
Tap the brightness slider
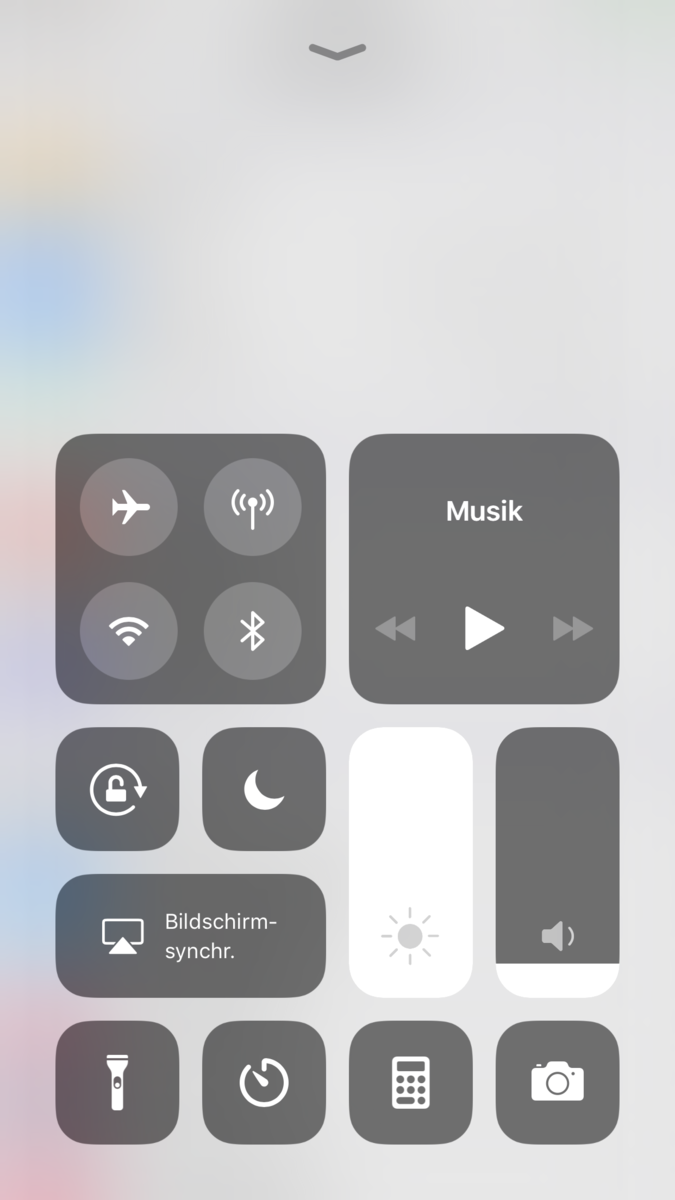(x=410, y=862)
